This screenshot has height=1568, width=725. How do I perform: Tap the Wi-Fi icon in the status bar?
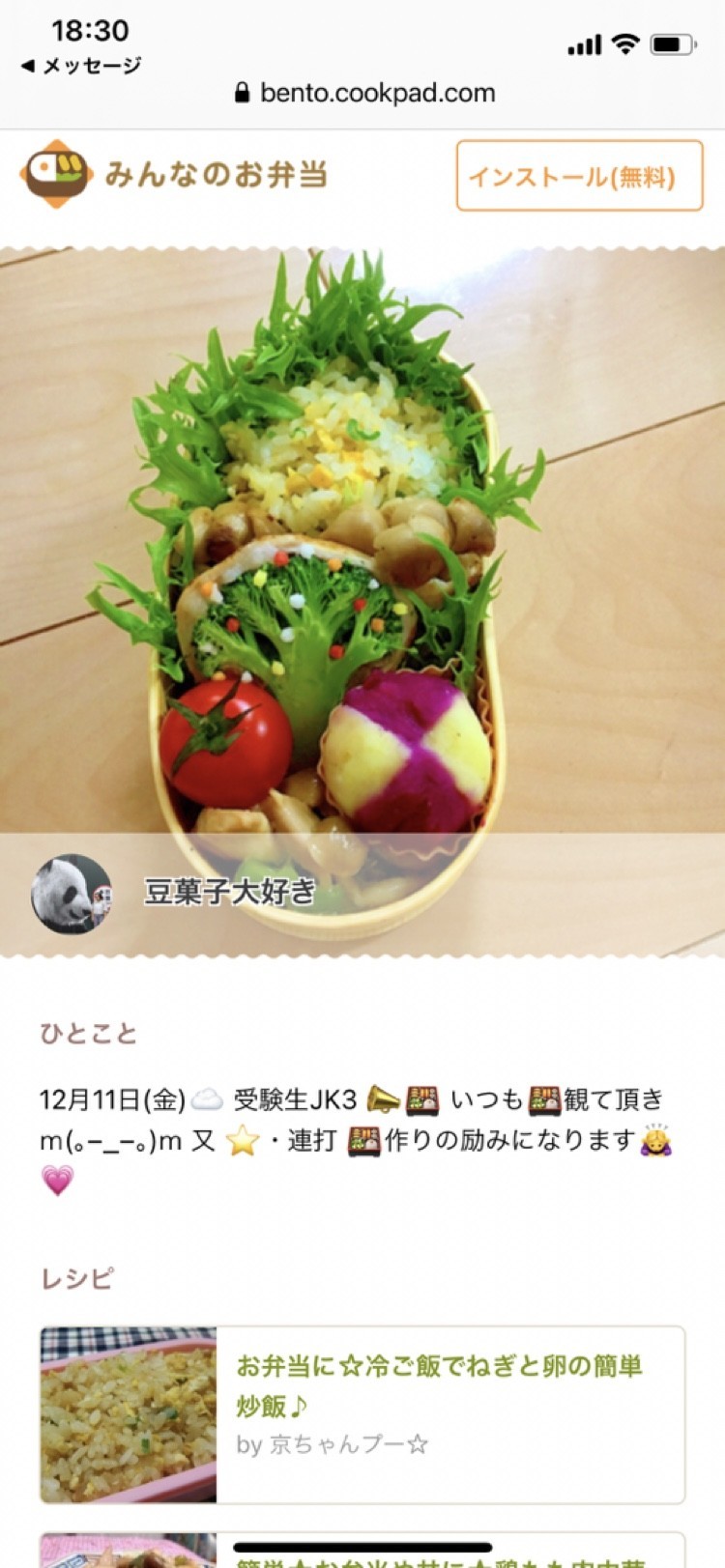(624, 43)
